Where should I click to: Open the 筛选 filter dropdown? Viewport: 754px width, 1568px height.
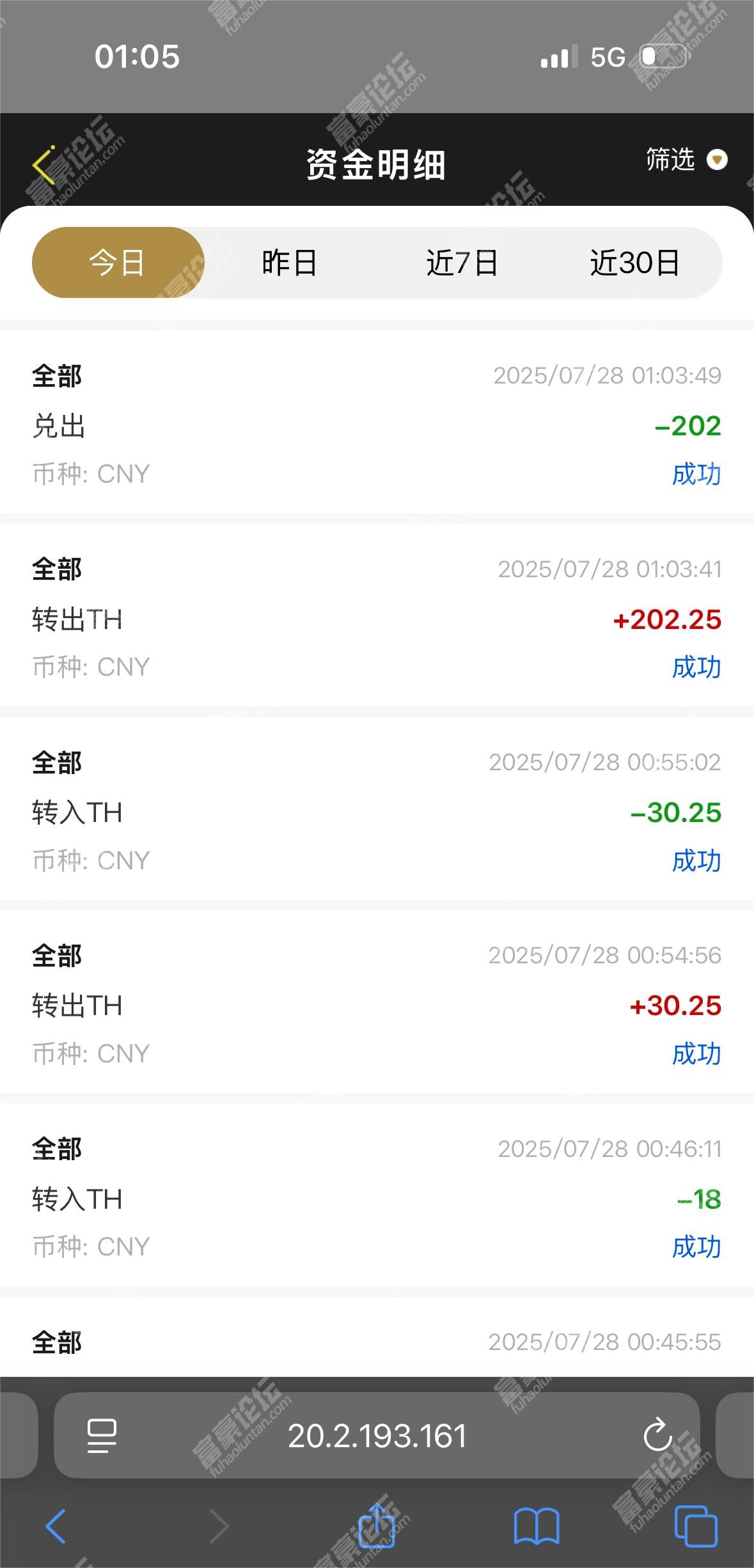(x=687, y=159)
